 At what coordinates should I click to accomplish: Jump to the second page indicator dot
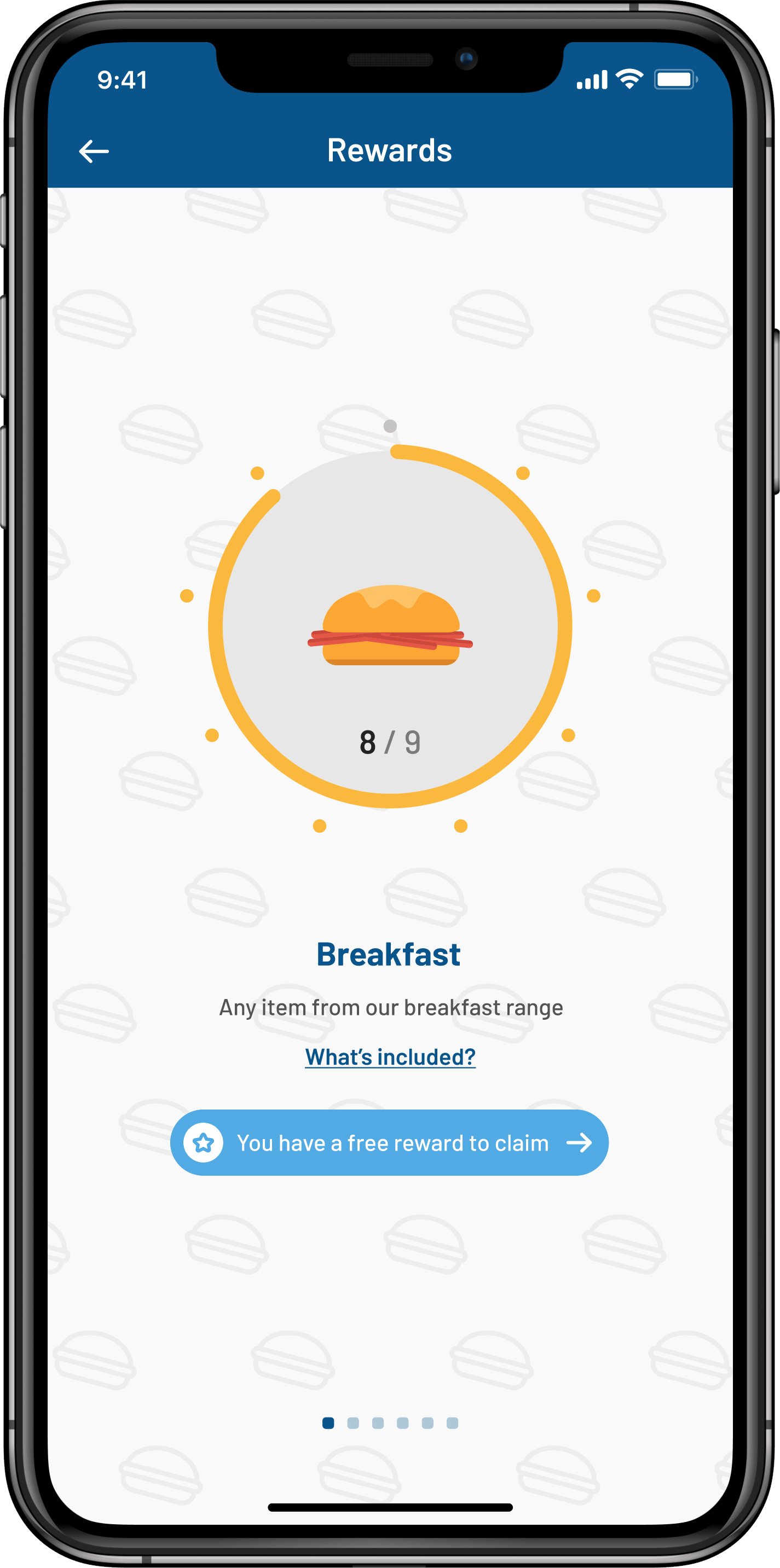coord(353,1422)
